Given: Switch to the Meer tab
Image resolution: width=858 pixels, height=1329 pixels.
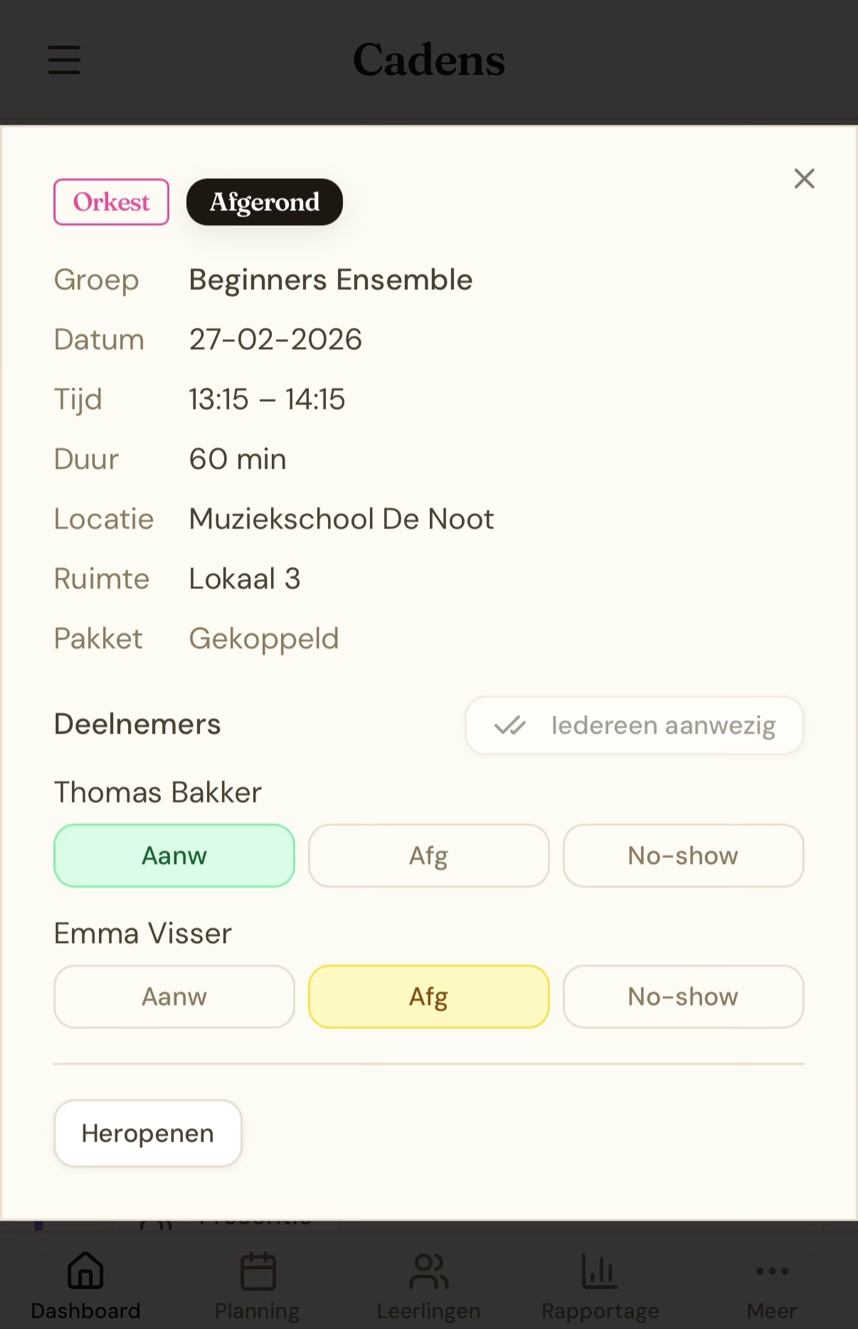Looking at the screenshot, I should (x=771, y=1285).
